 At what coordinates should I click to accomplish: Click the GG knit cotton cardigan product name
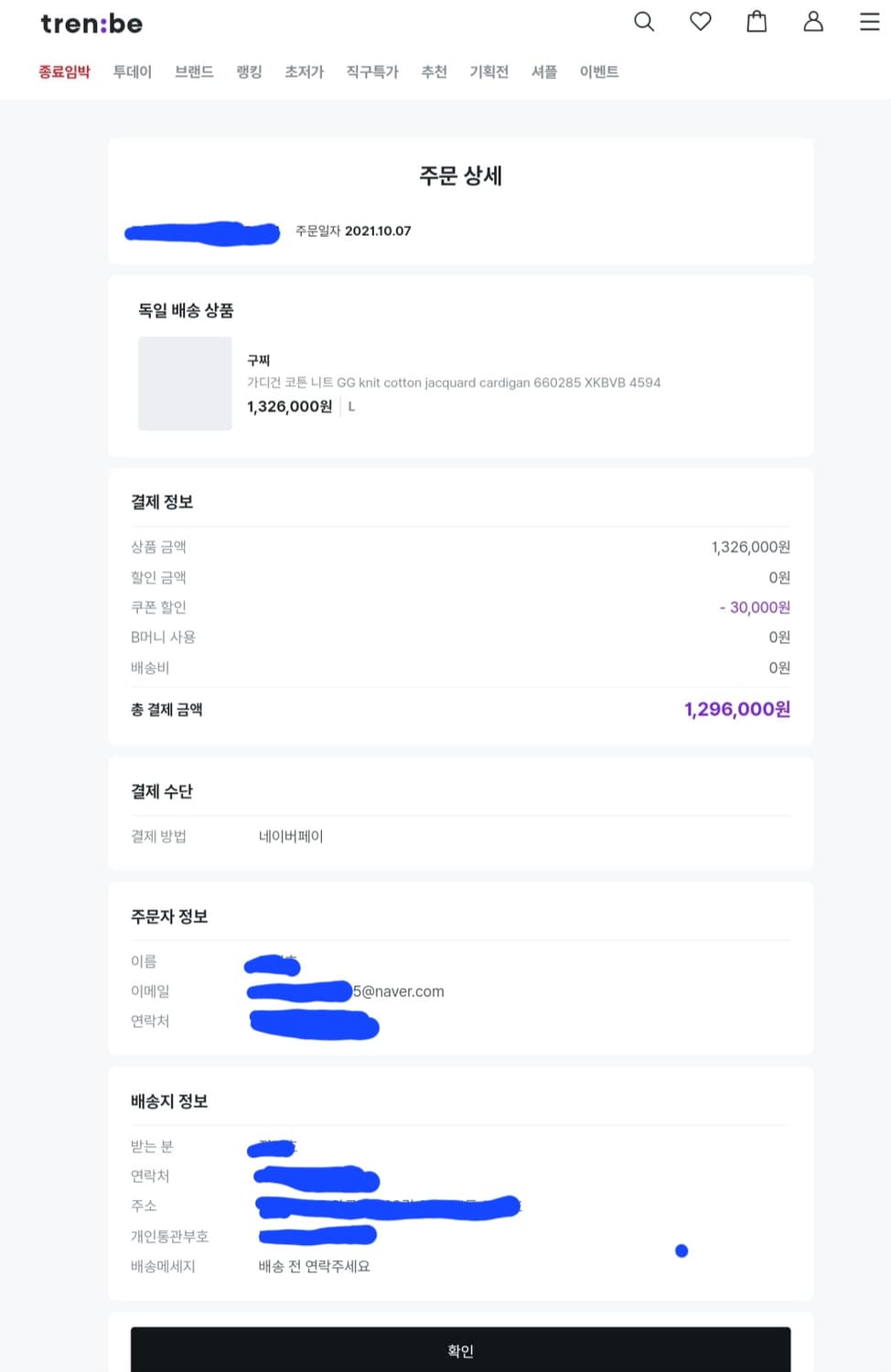[453, 382]
